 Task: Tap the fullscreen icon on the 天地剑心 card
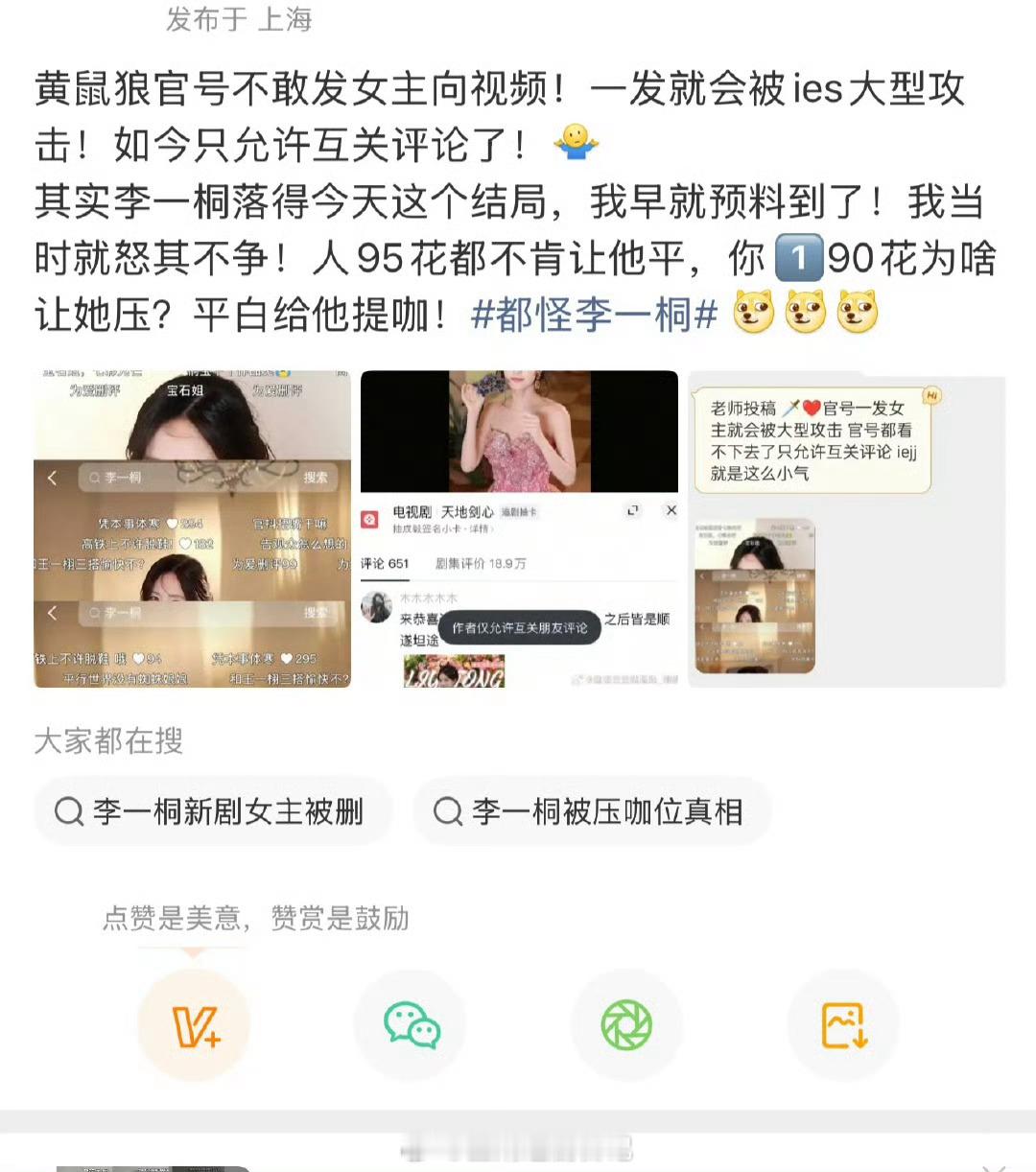633,510
